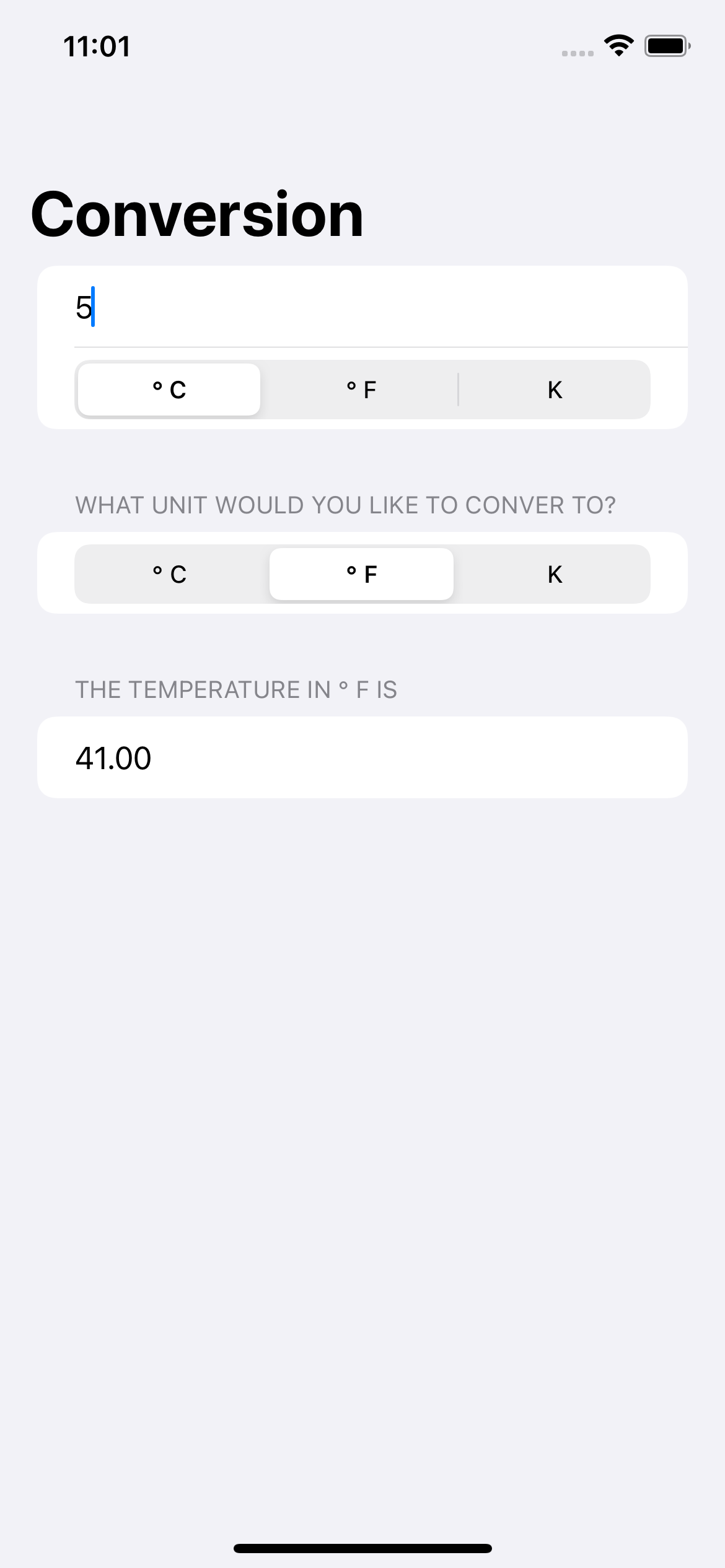Select °F in the input unit segmented control
Screen dimensions: 725x1568
pyautogui.click(x=362, y=389)
